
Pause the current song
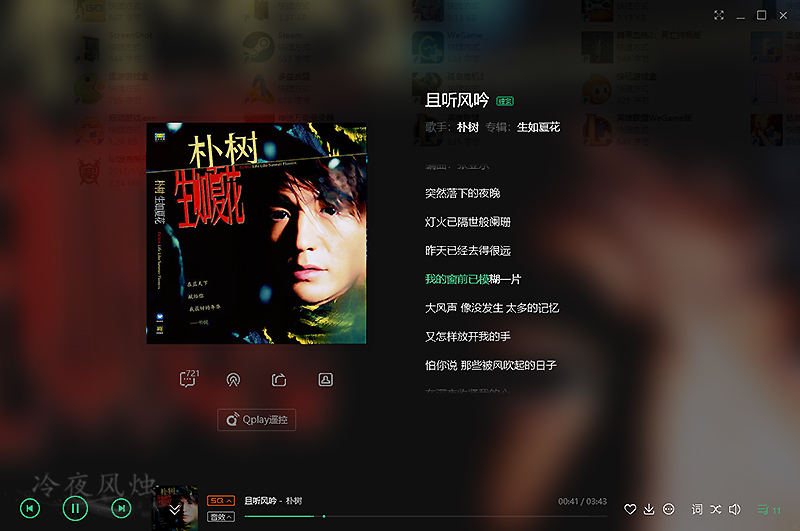point(75,508)
